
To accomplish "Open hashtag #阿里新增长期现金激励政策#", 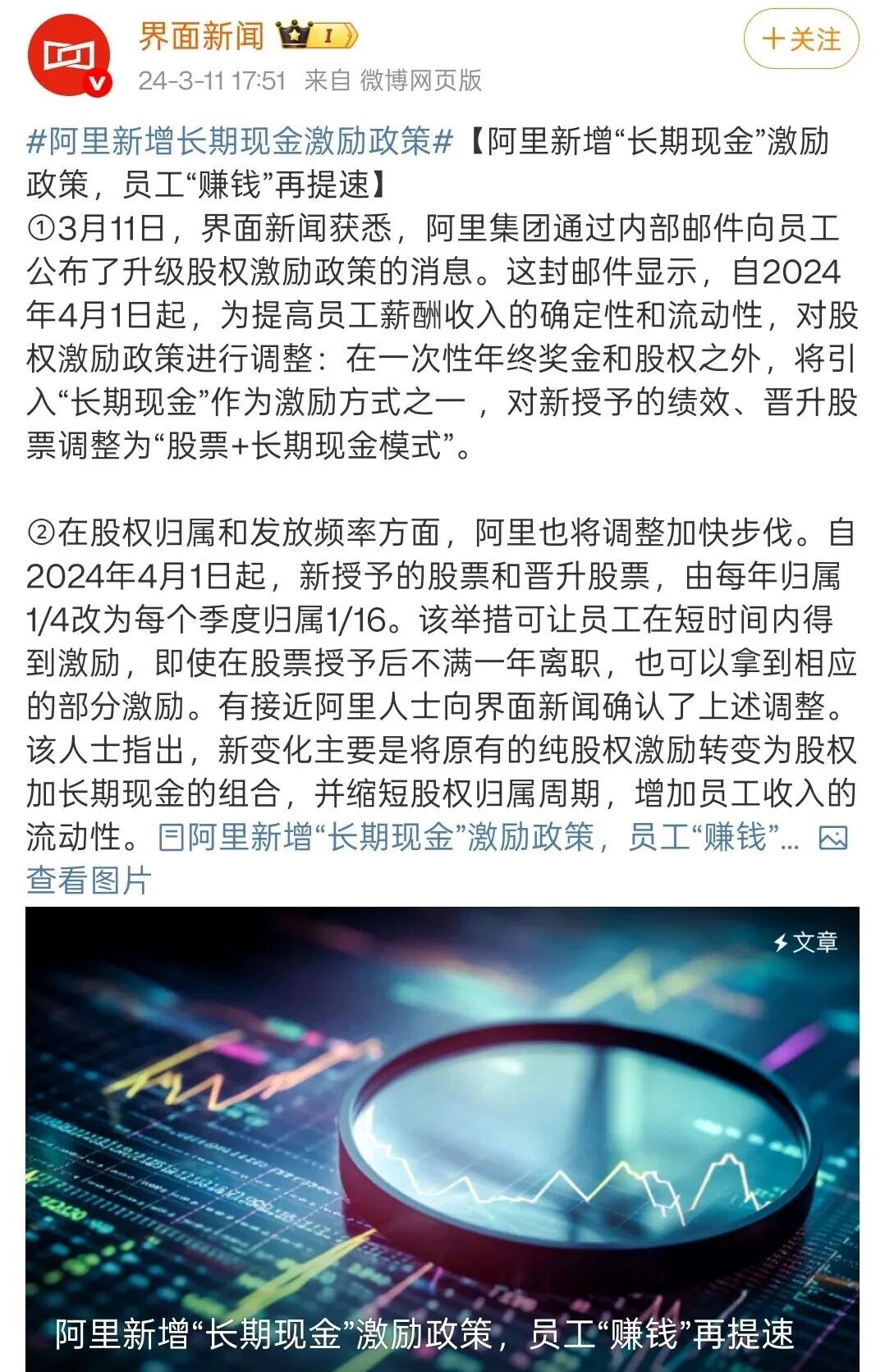I will point(240,141).
